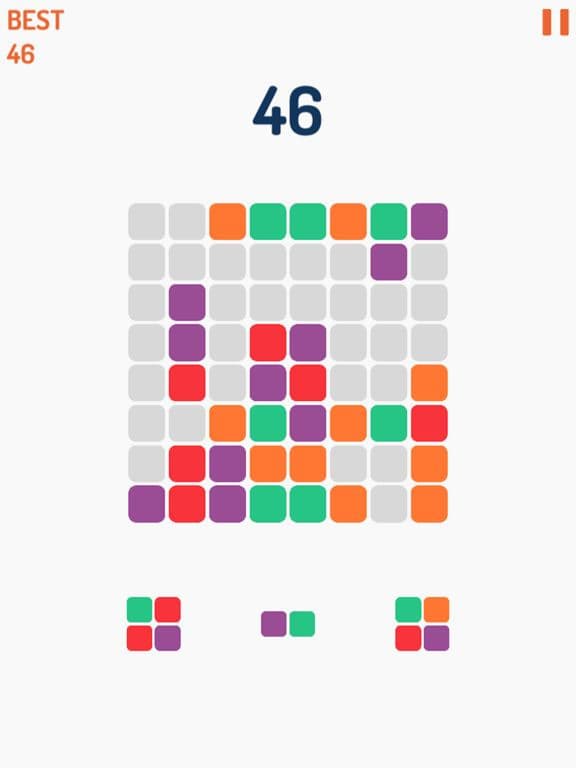The image size is (576, 768).
Task: Select the purple-green two-block piece
Action: pos(288,624)
